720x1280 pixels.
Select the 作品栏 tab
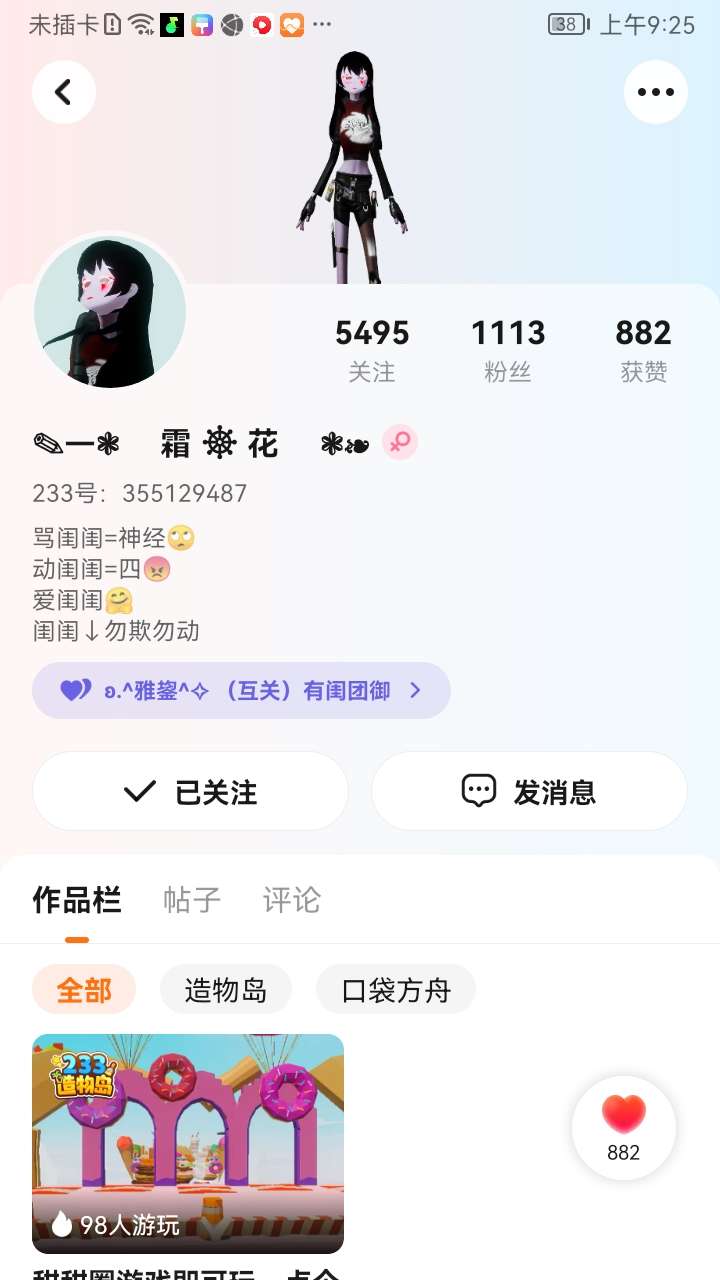click(77, 900)
